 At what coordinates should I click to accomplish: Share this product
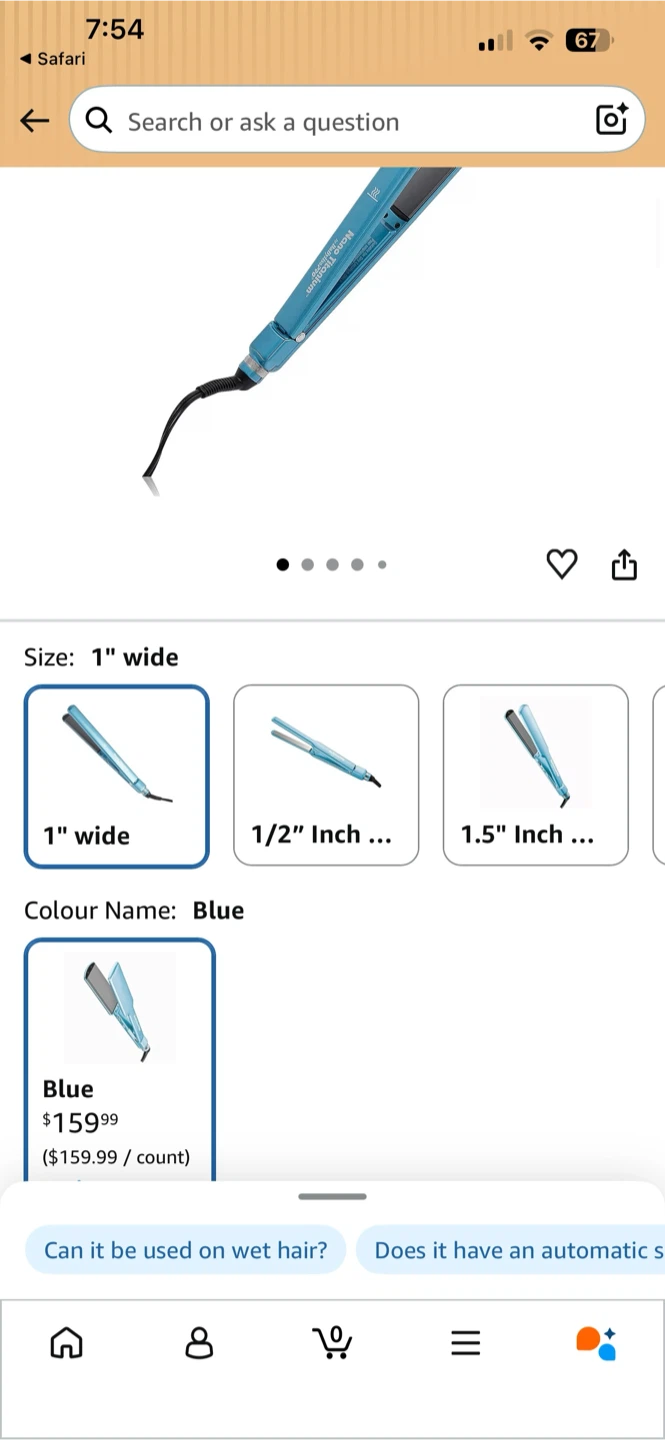click(624, 564)
